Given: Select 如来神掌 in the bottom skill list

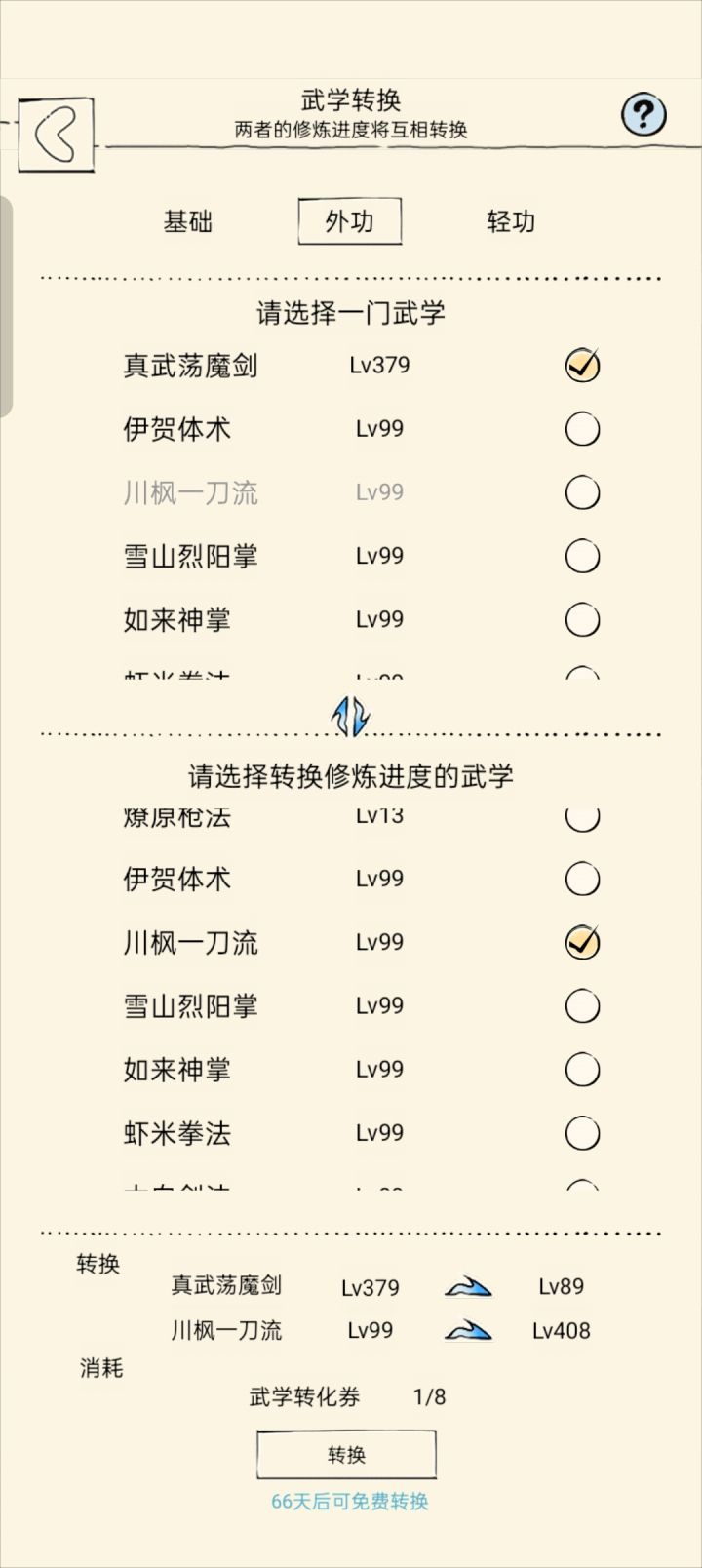Looking at the screenshot, I should click(x=582, y=1069).
